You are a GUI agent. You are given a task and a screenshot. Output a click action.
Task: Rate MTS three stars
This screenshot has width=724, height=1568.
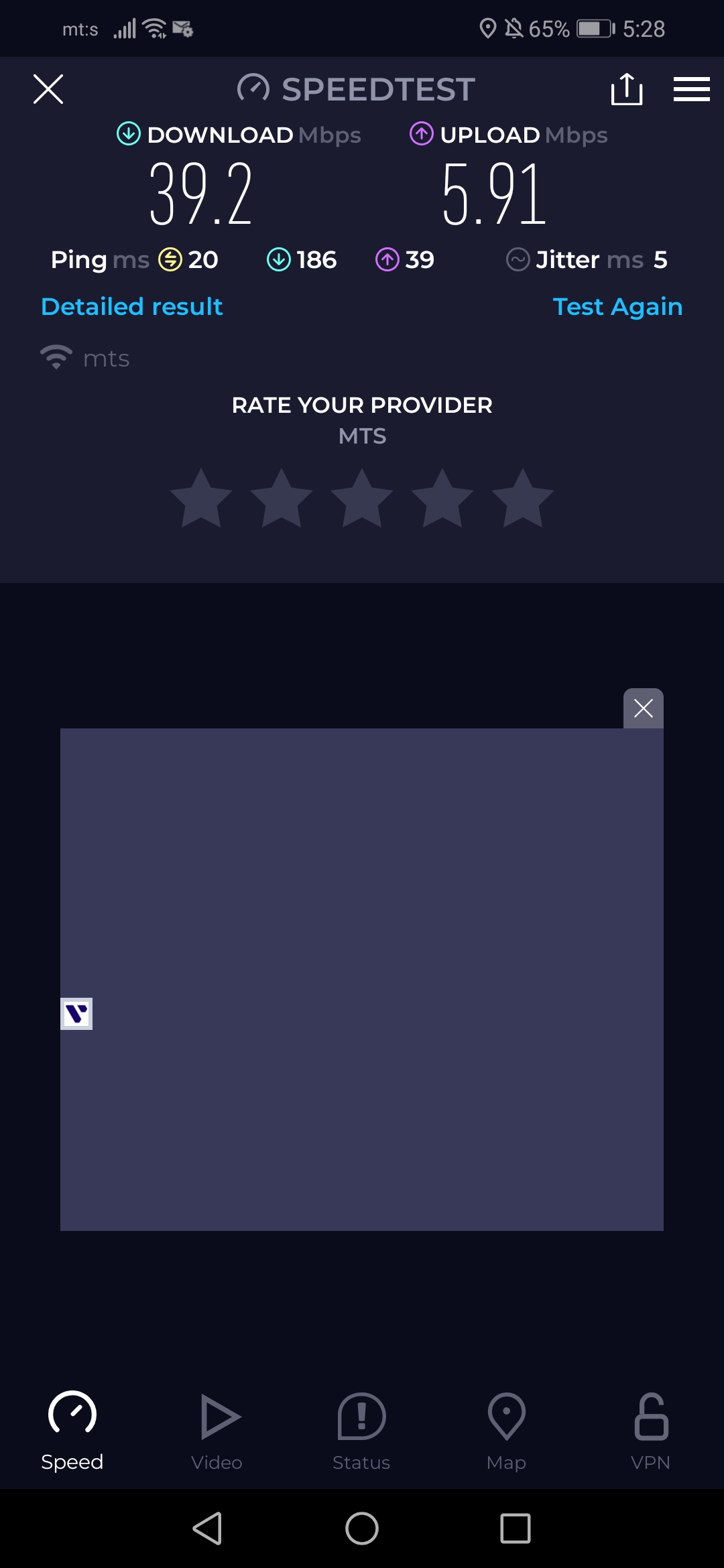tap(362, 499)
